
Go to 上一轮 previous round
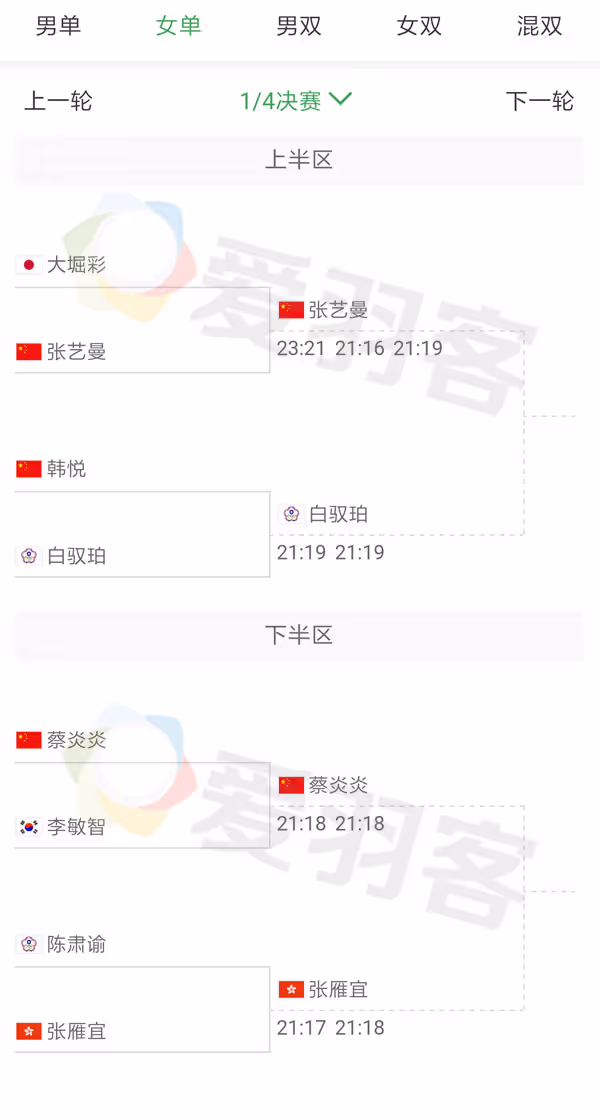pyautogui.click(x=58, y=101)
